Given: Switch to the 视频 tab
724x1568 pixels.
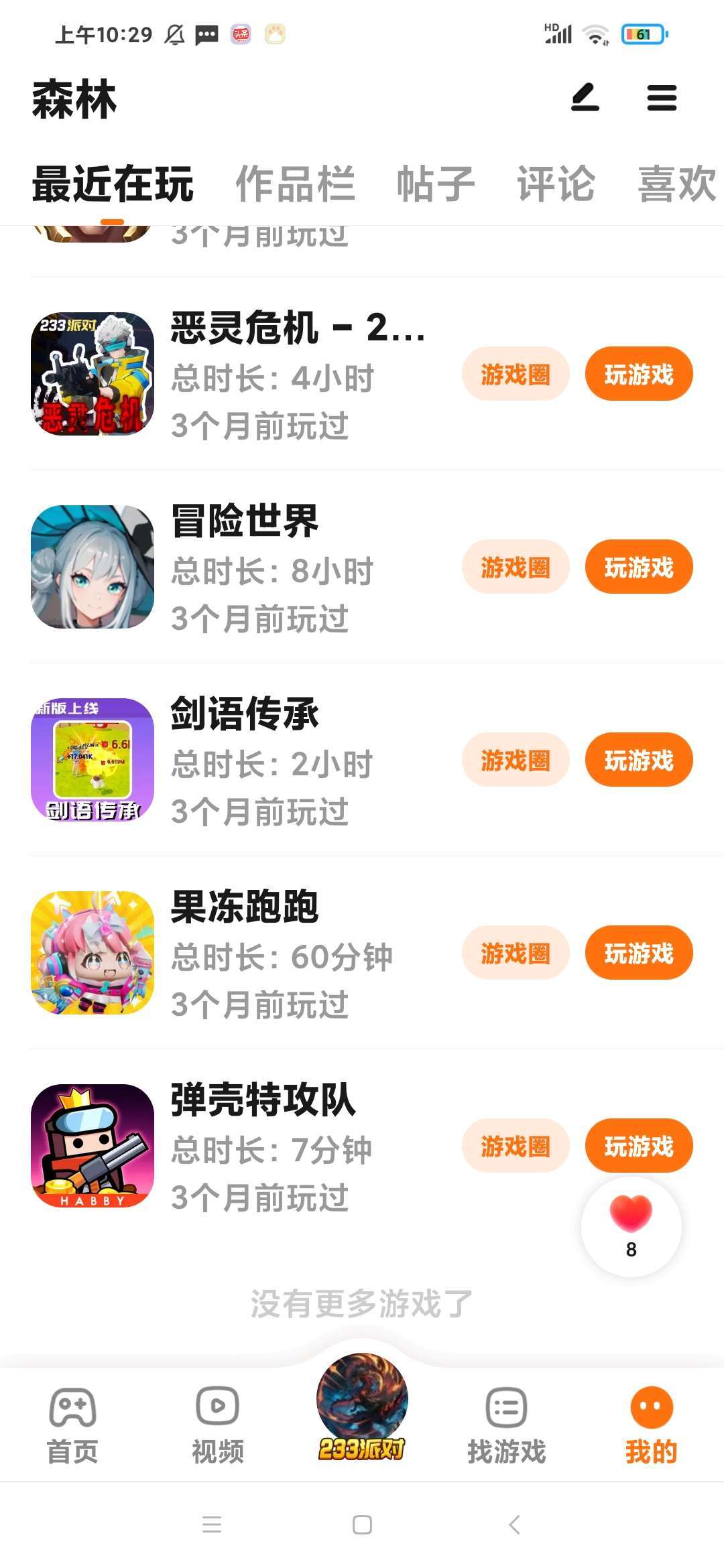Looking at the screenshot, I should click(x=217, y=1425).
